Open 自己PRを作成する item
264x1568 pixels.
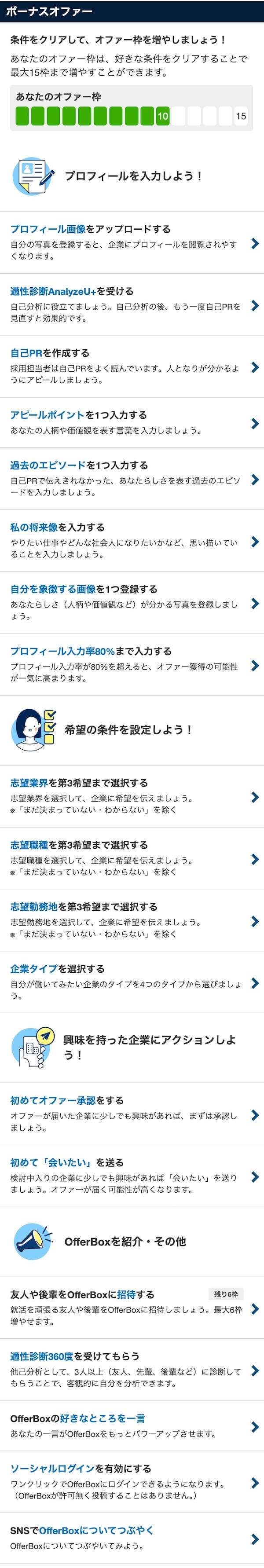pos(132,366)
